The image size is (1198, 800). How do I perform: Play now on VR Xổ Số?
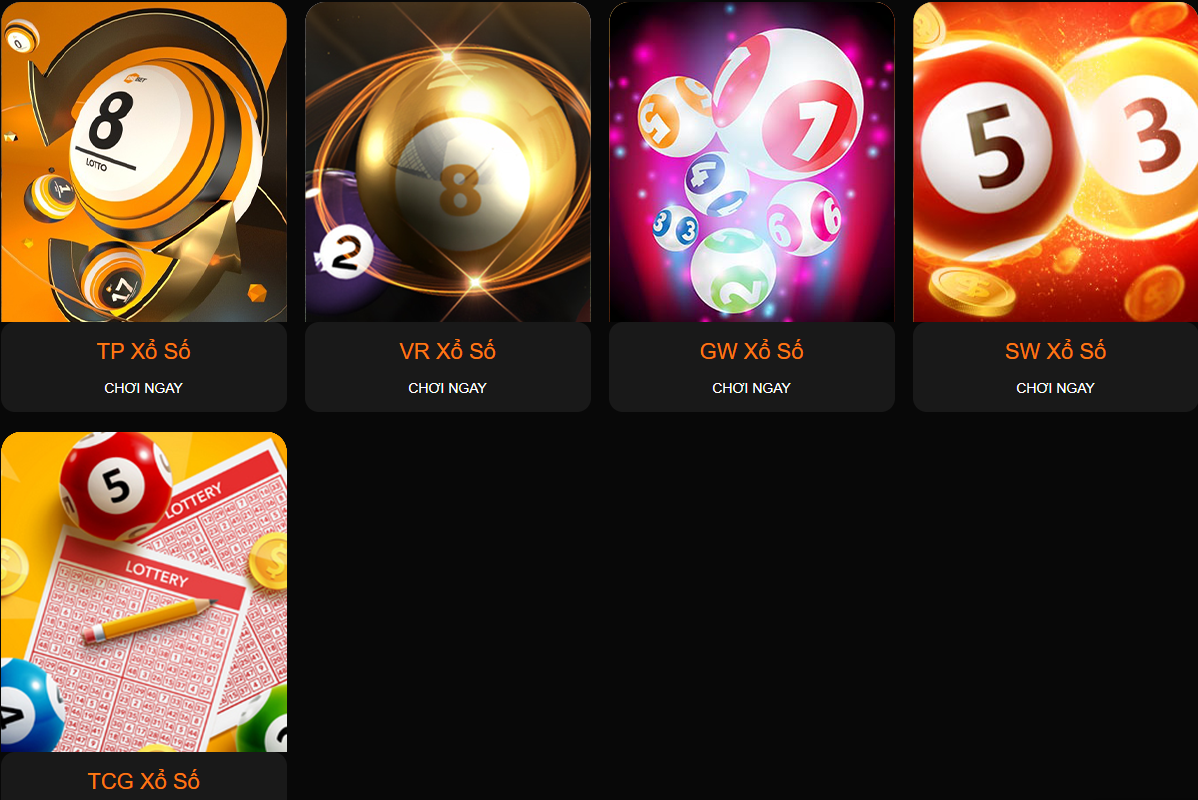point(448,388)
